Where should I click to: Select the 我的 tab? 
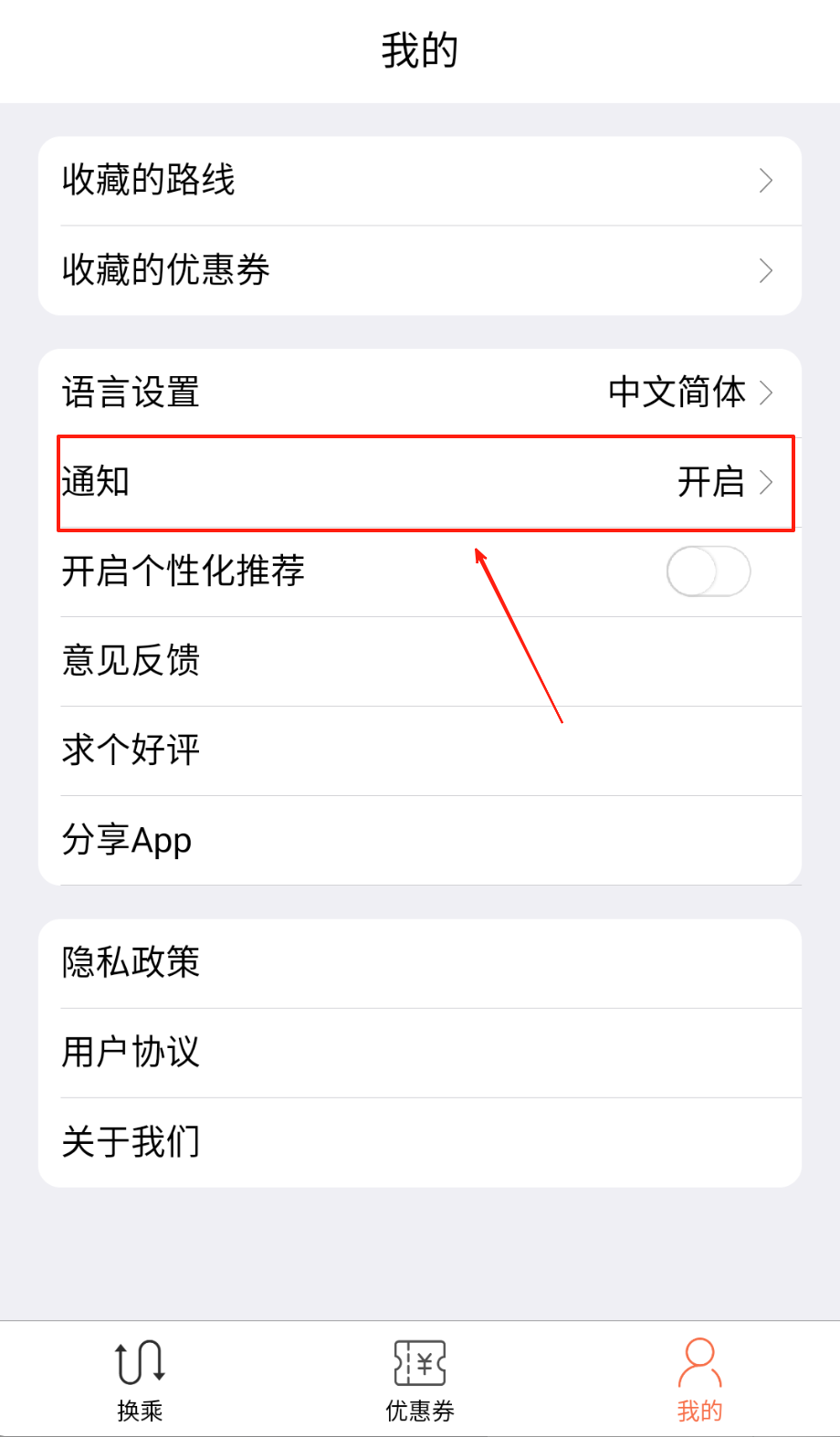[x=699, y=1379]
